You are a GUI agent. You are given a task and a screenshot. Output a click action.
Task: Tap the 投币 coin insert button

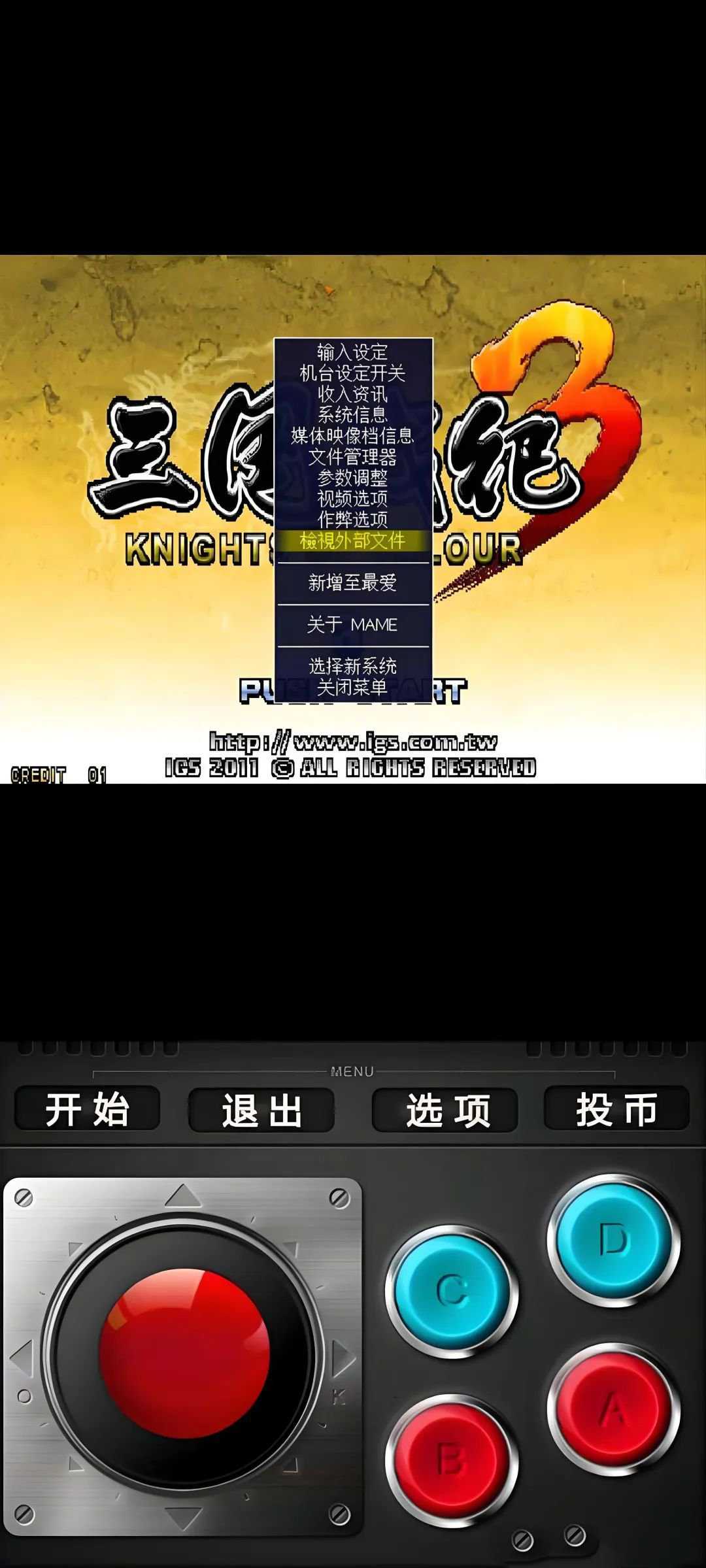click(x=618, y=1111)
